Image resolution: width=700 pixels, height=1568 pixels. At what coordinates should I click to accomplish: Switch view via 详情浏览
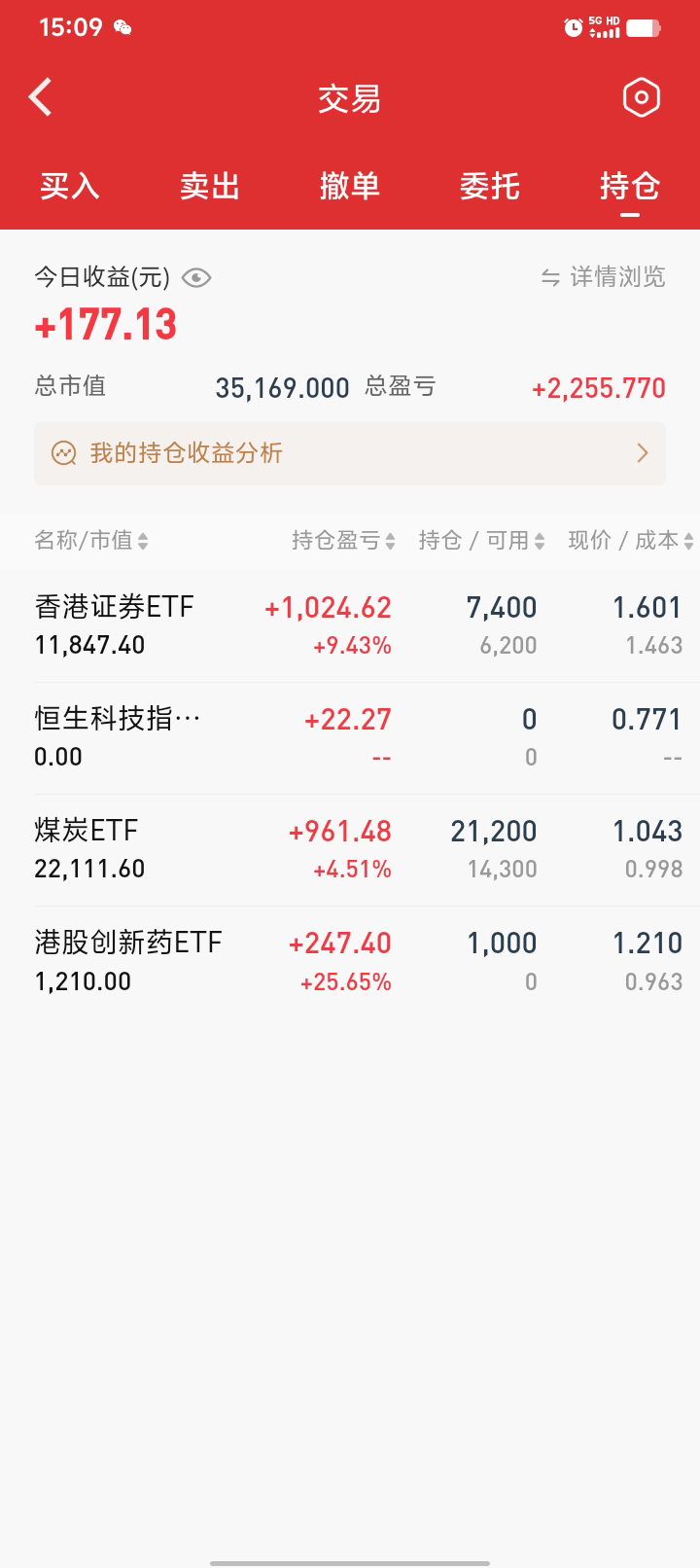click(604, 277)
